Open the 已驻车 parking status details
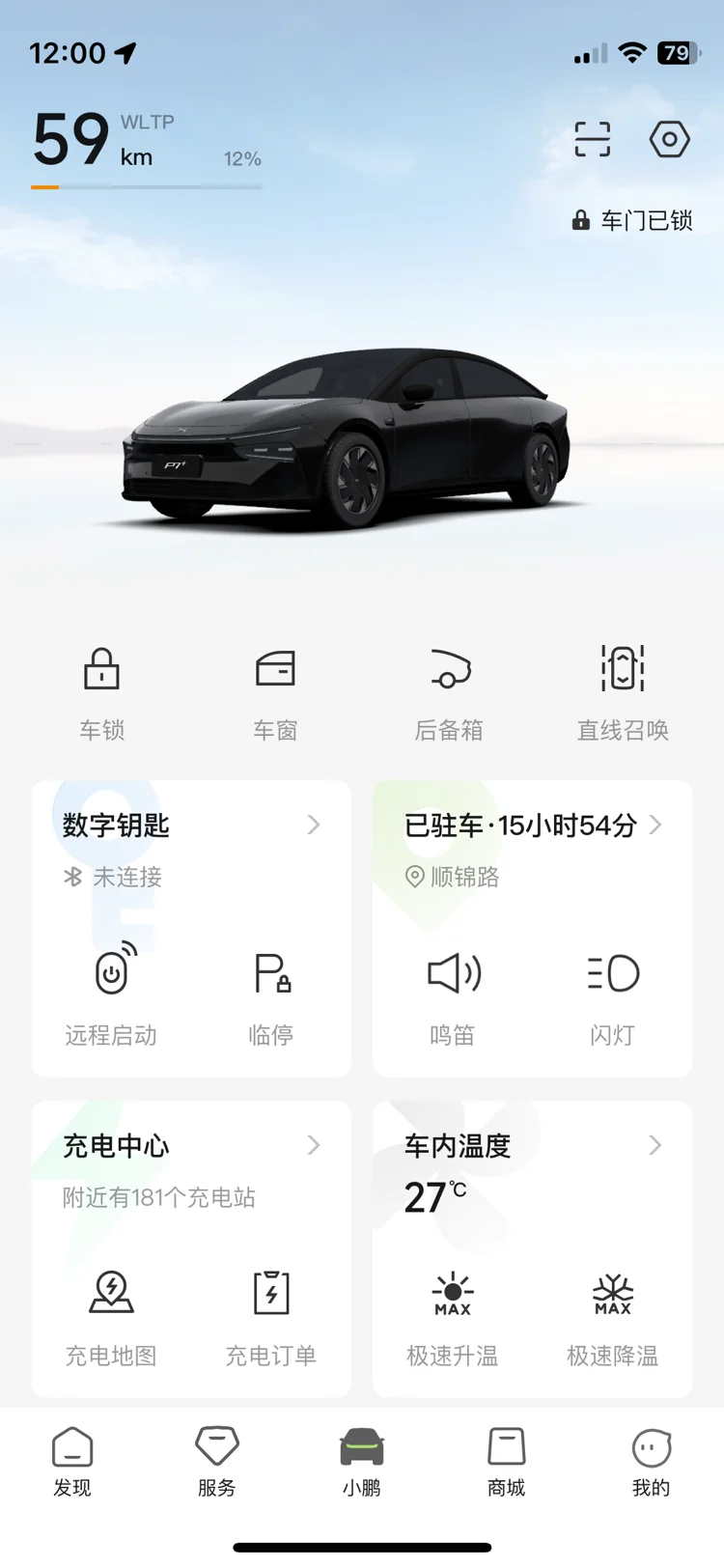Screen dimensions: 724x1568 point(533,826)
